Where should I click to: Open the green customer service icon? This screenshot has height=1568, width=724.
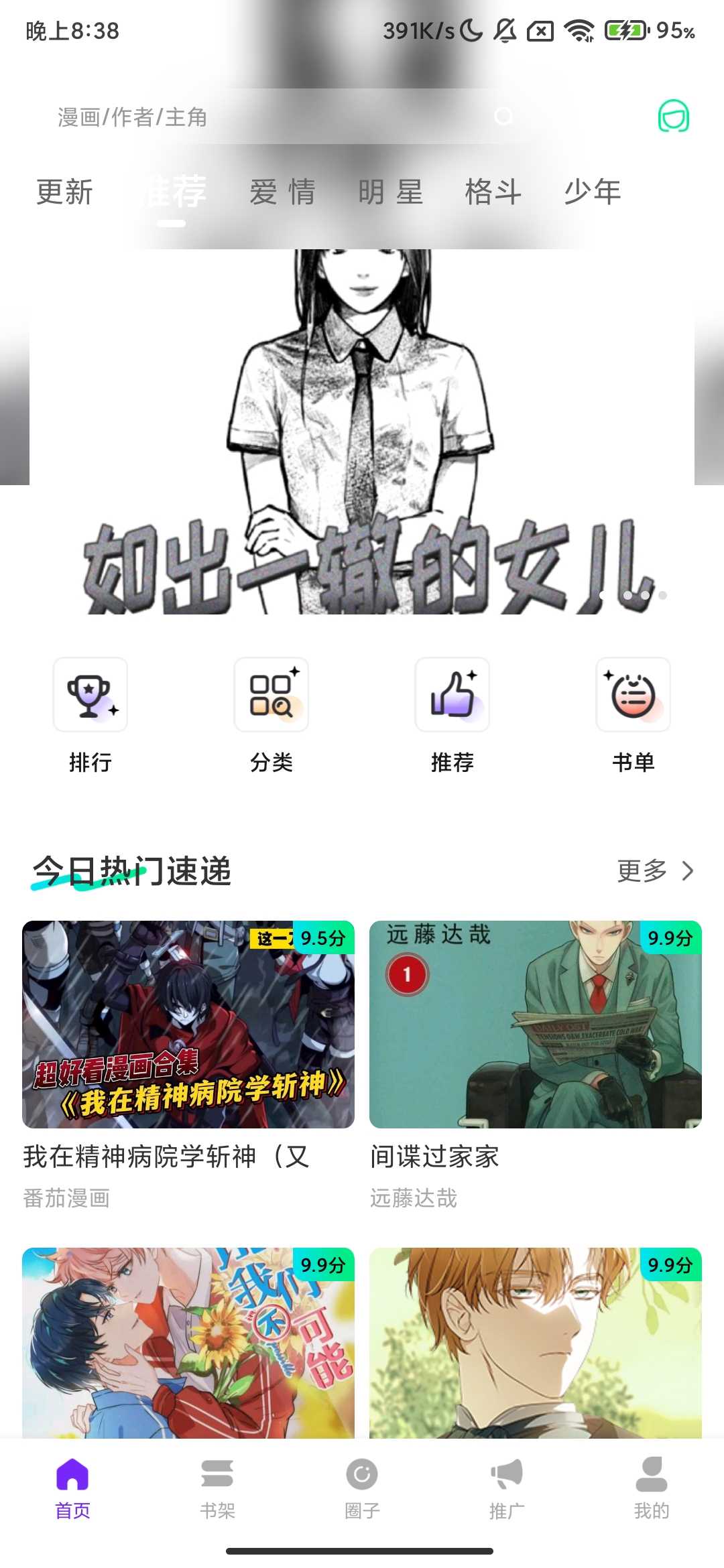[x=673, y=117]
